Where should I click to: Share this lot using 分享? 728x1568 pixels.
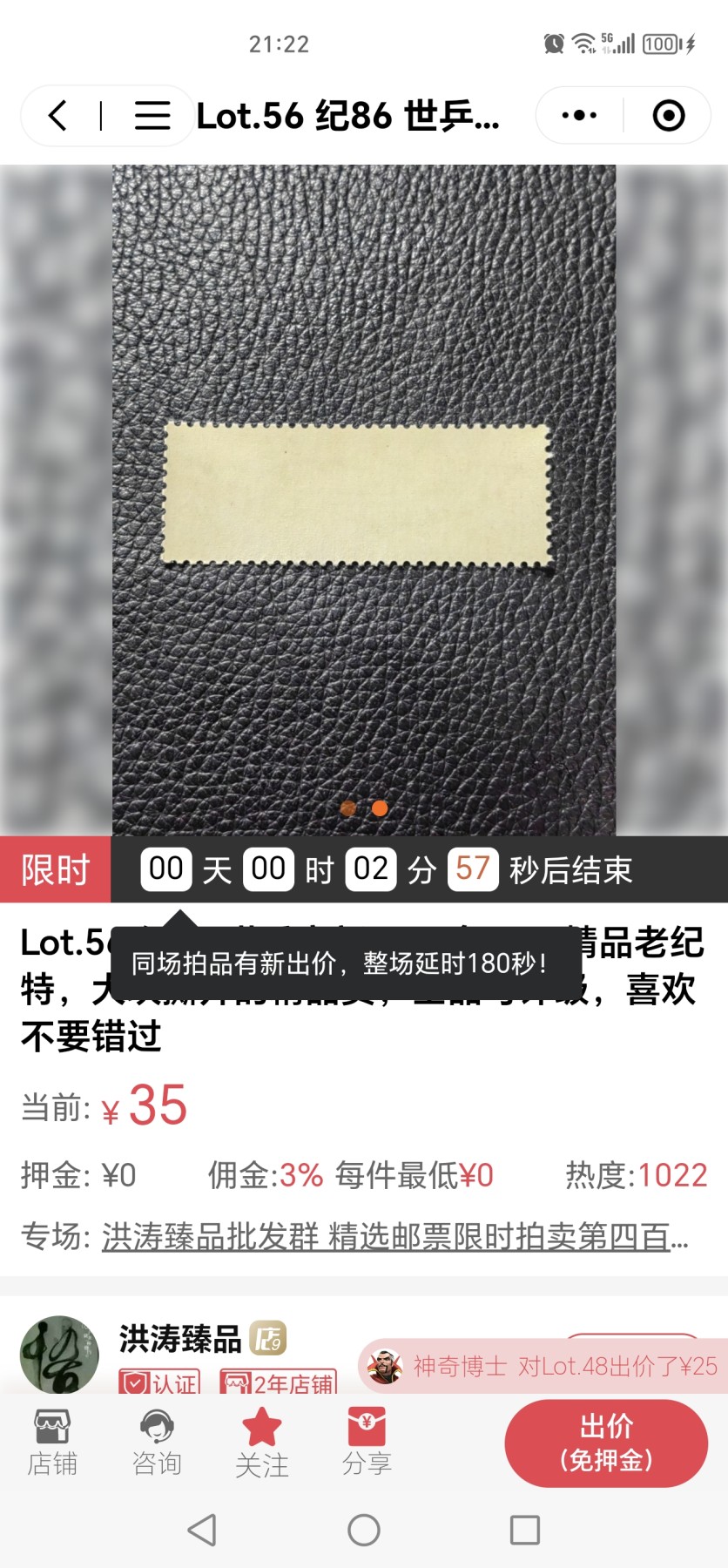[x=367, y=1444]
